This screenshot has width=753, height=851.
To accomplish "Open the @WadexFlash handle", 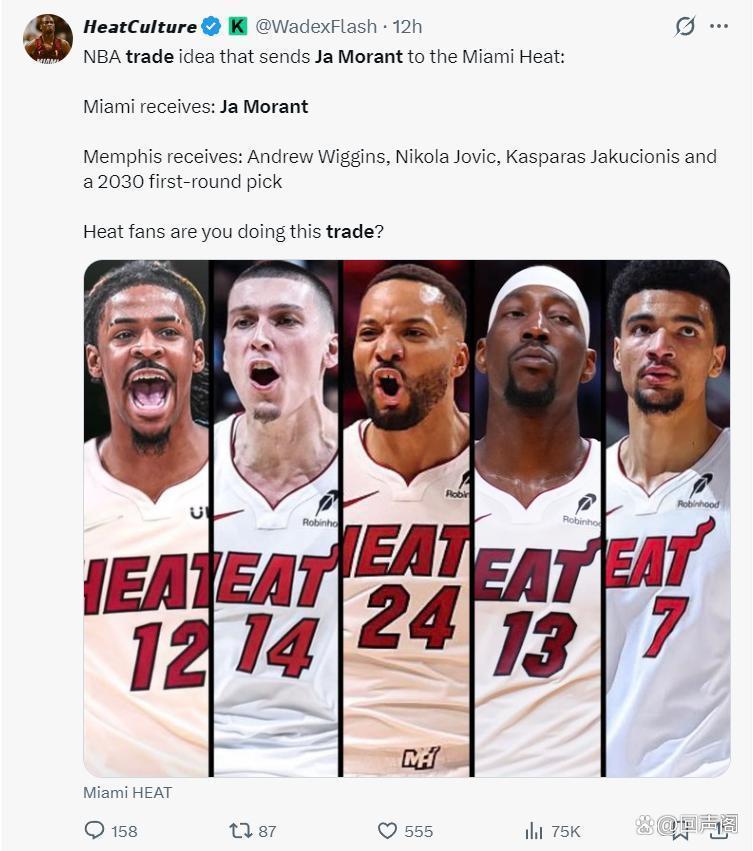I will [317, 26].
